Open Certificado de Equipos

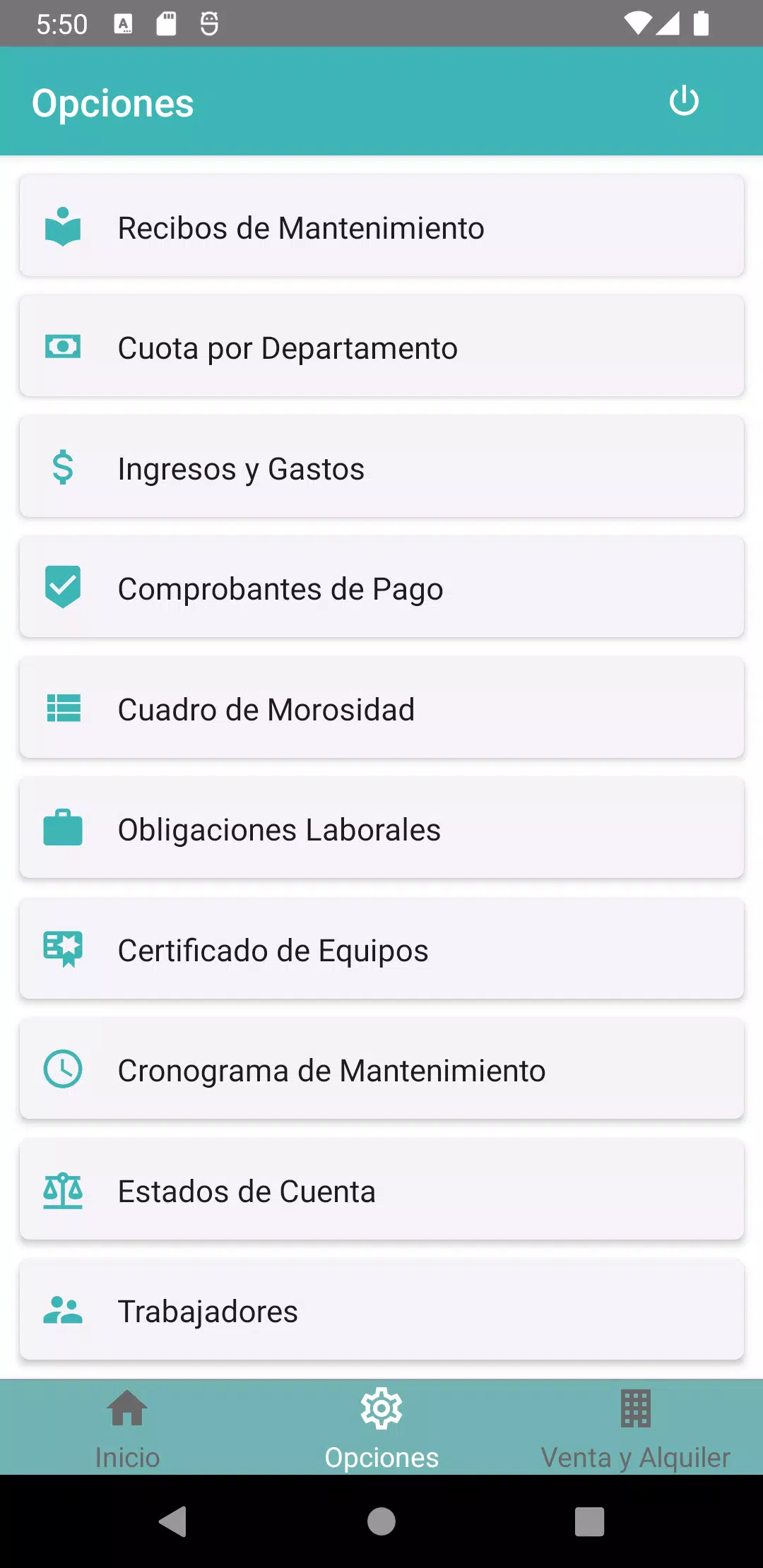[381, 949]
